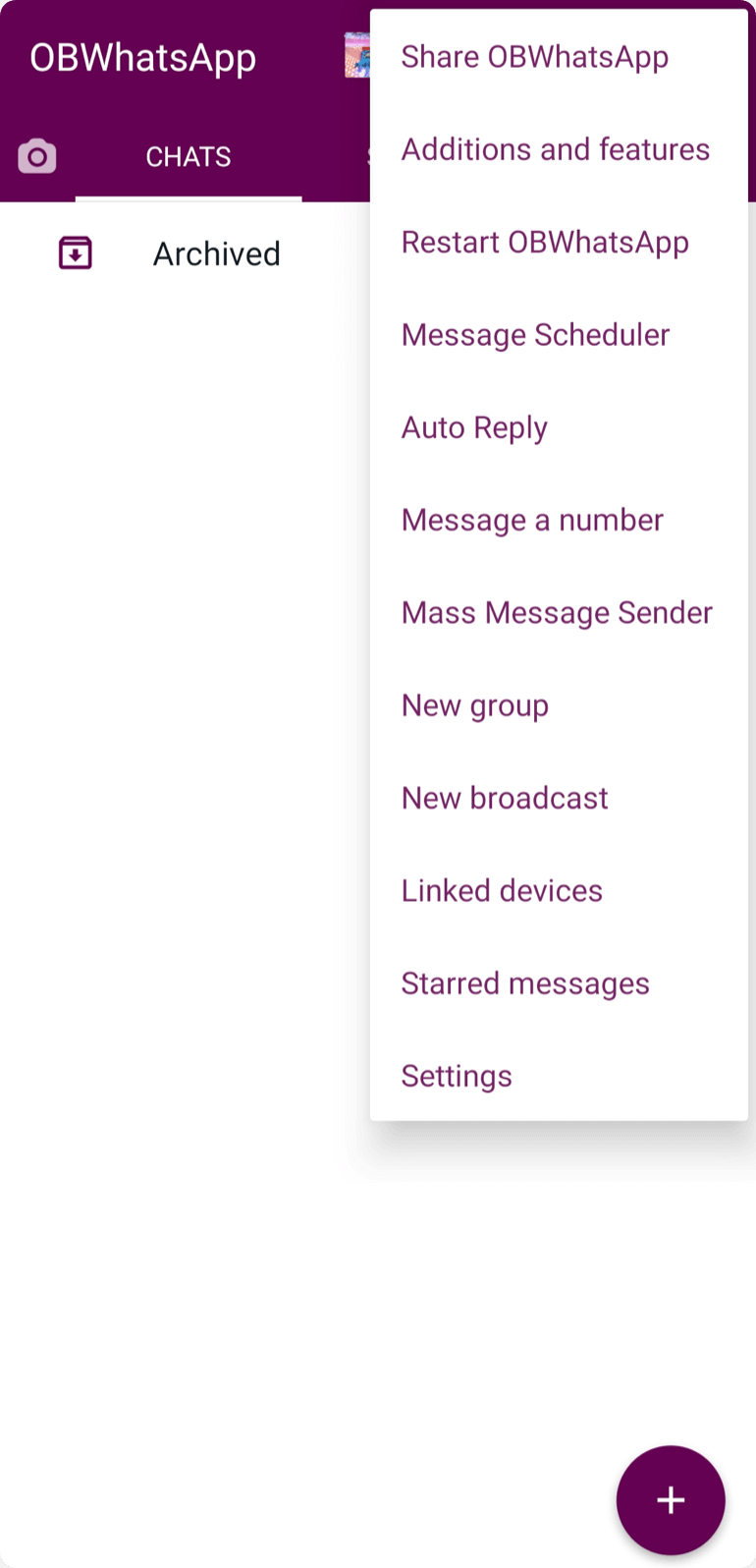Start a New broadcast

pos(505,798)
